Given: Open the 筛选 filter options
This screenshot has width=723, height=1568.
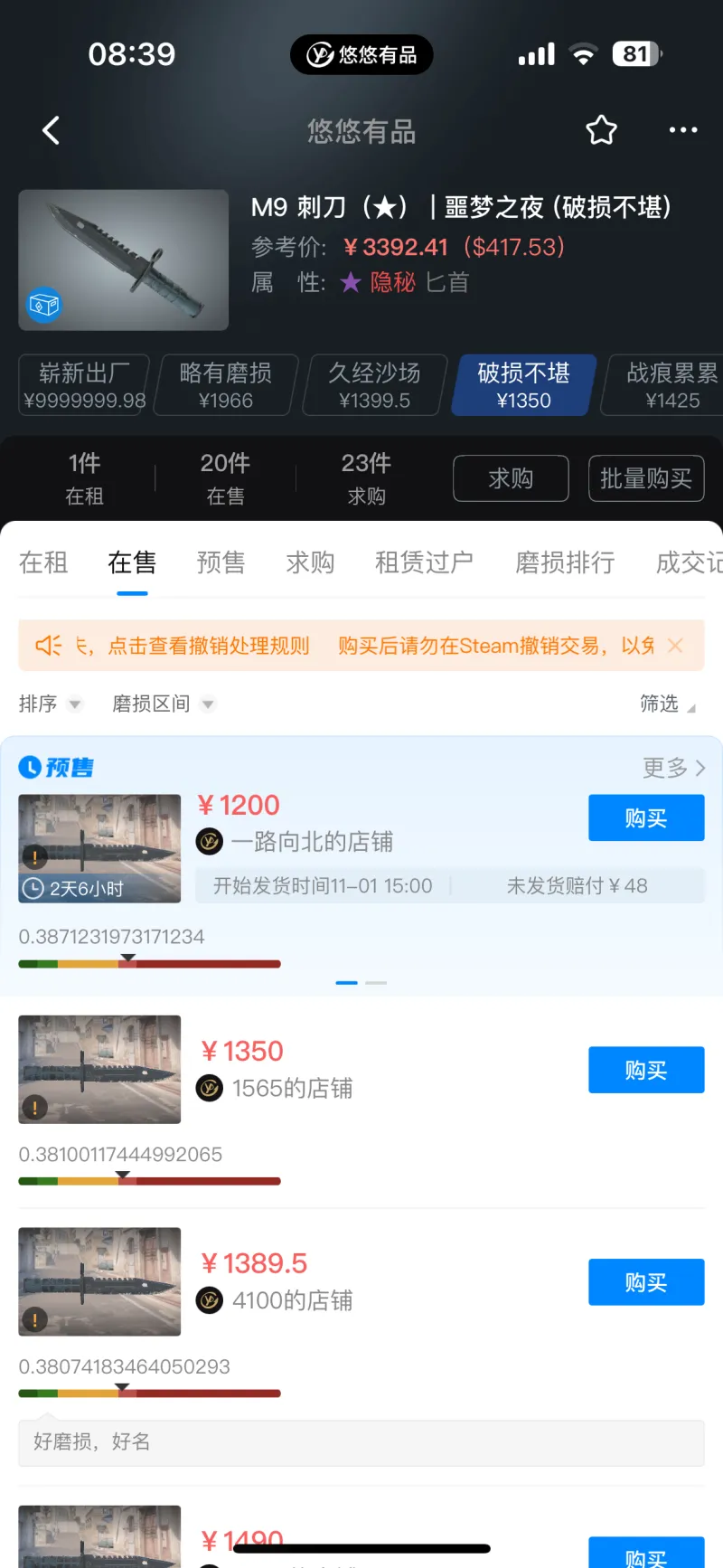Looking at the screenshot, I should (667, 704).
